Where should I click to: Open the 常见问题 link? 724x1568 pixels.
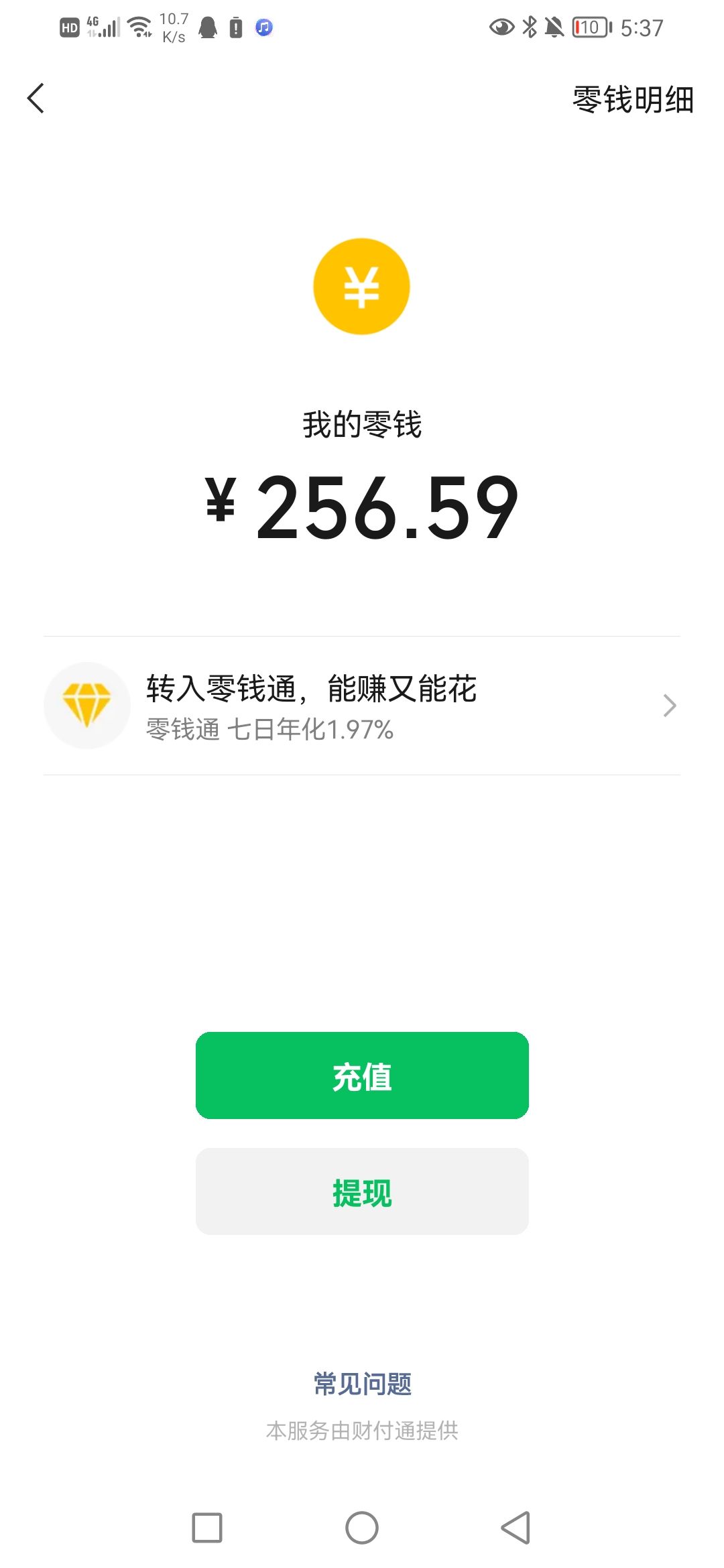click(x=362, y=1384)
